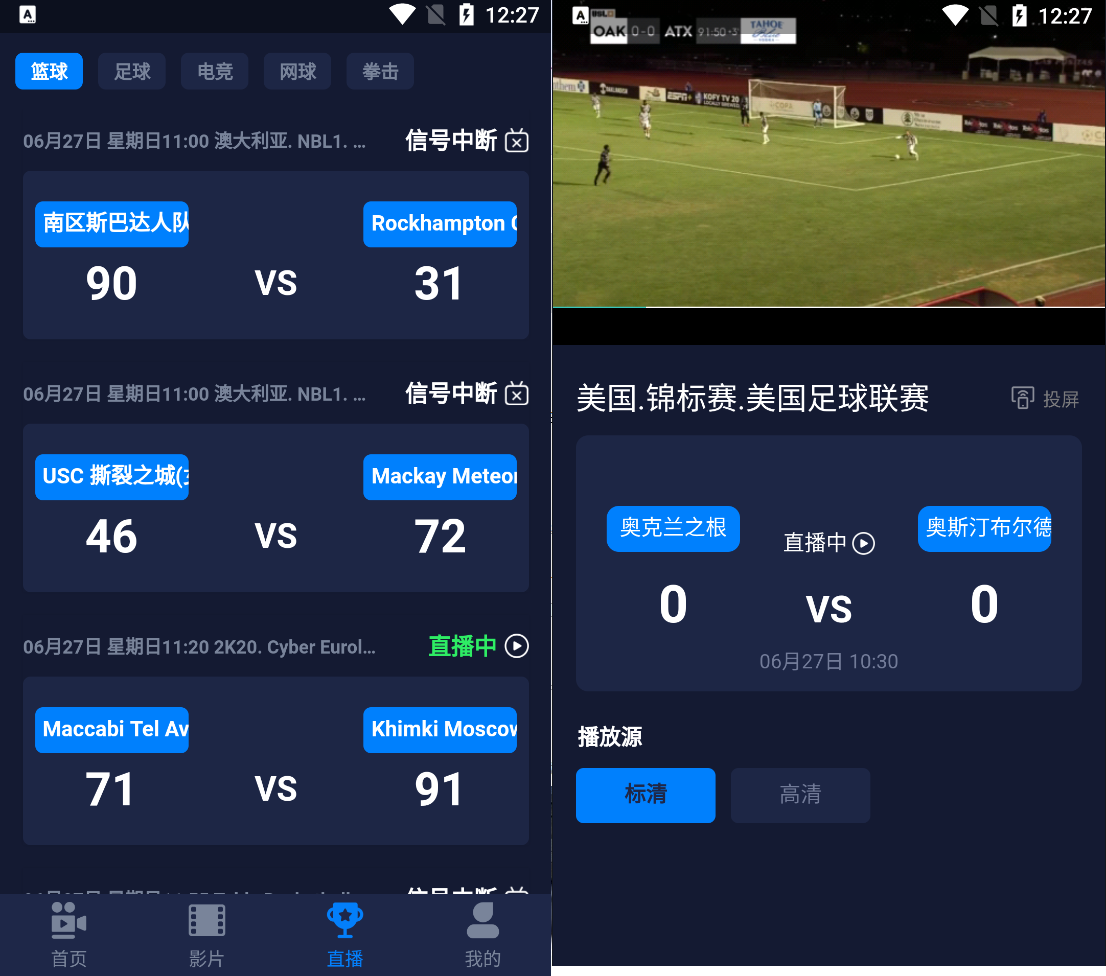Switch to the 足球 football category

pos(132,72)
